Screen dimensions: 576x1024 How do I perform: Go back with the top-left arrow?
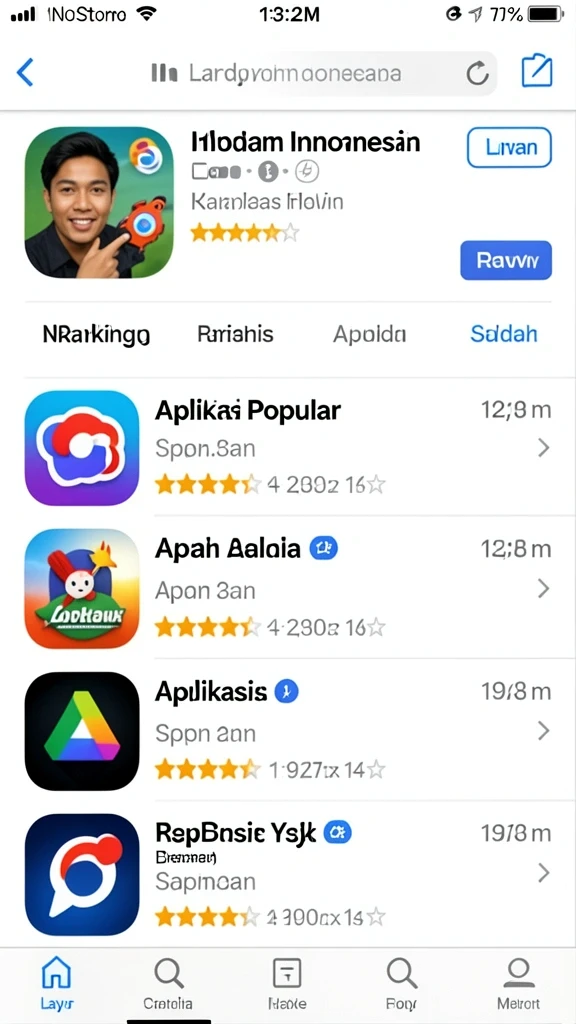25,72
